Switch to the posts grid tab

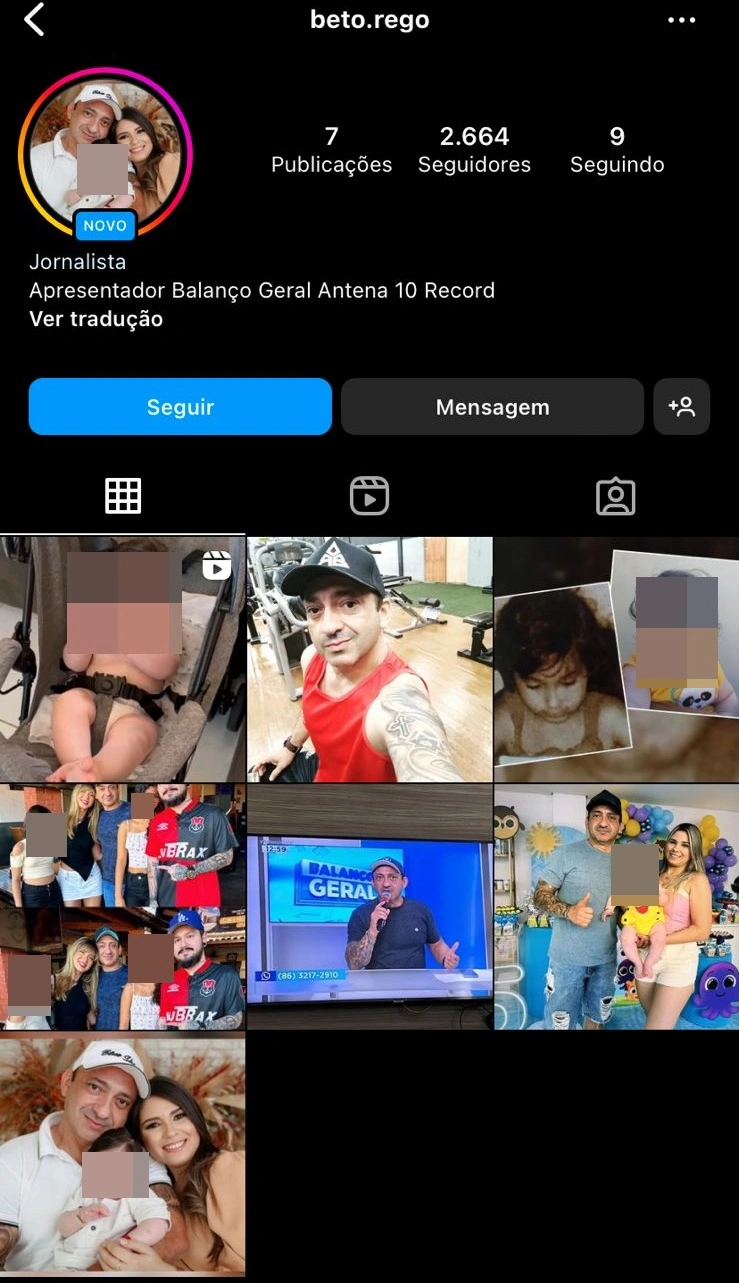click(123, 496)
